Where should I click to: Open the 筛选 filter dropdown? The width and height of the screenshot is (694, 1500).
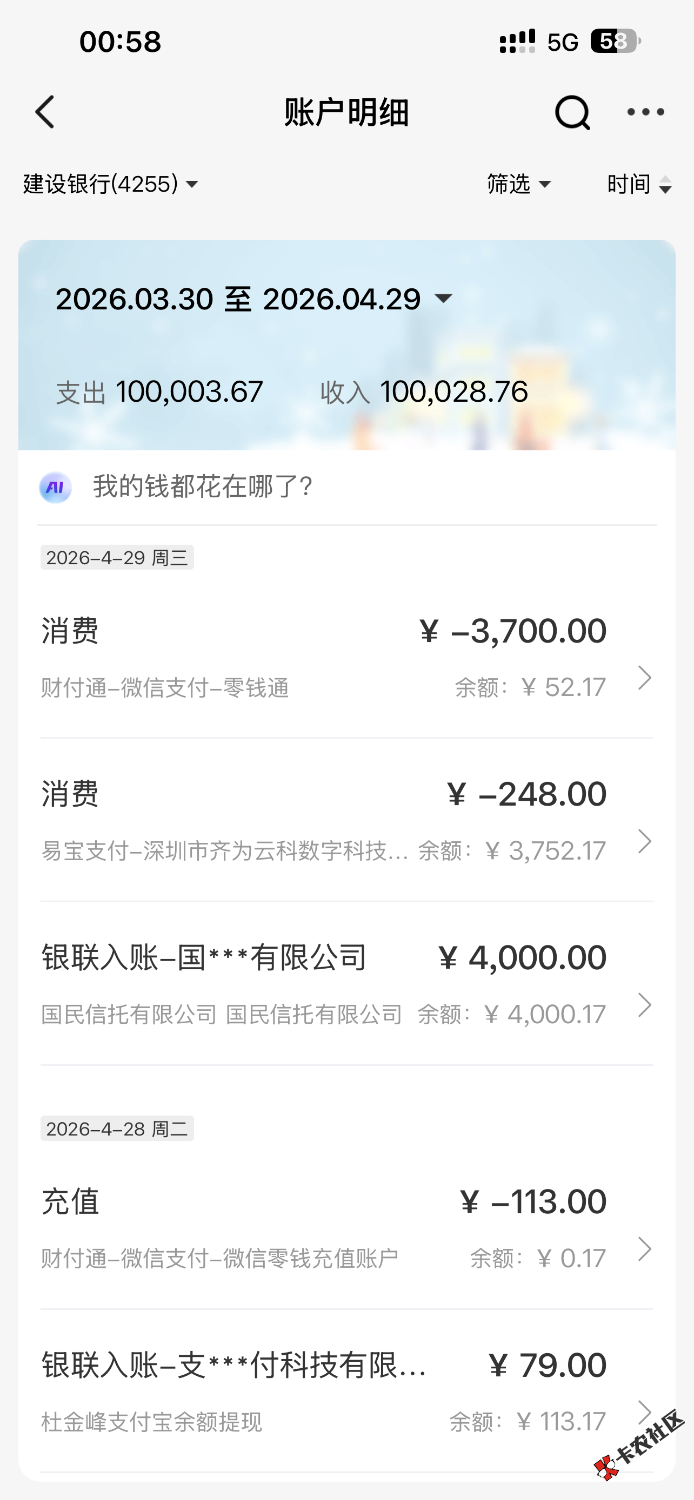[x=519, y=184]
